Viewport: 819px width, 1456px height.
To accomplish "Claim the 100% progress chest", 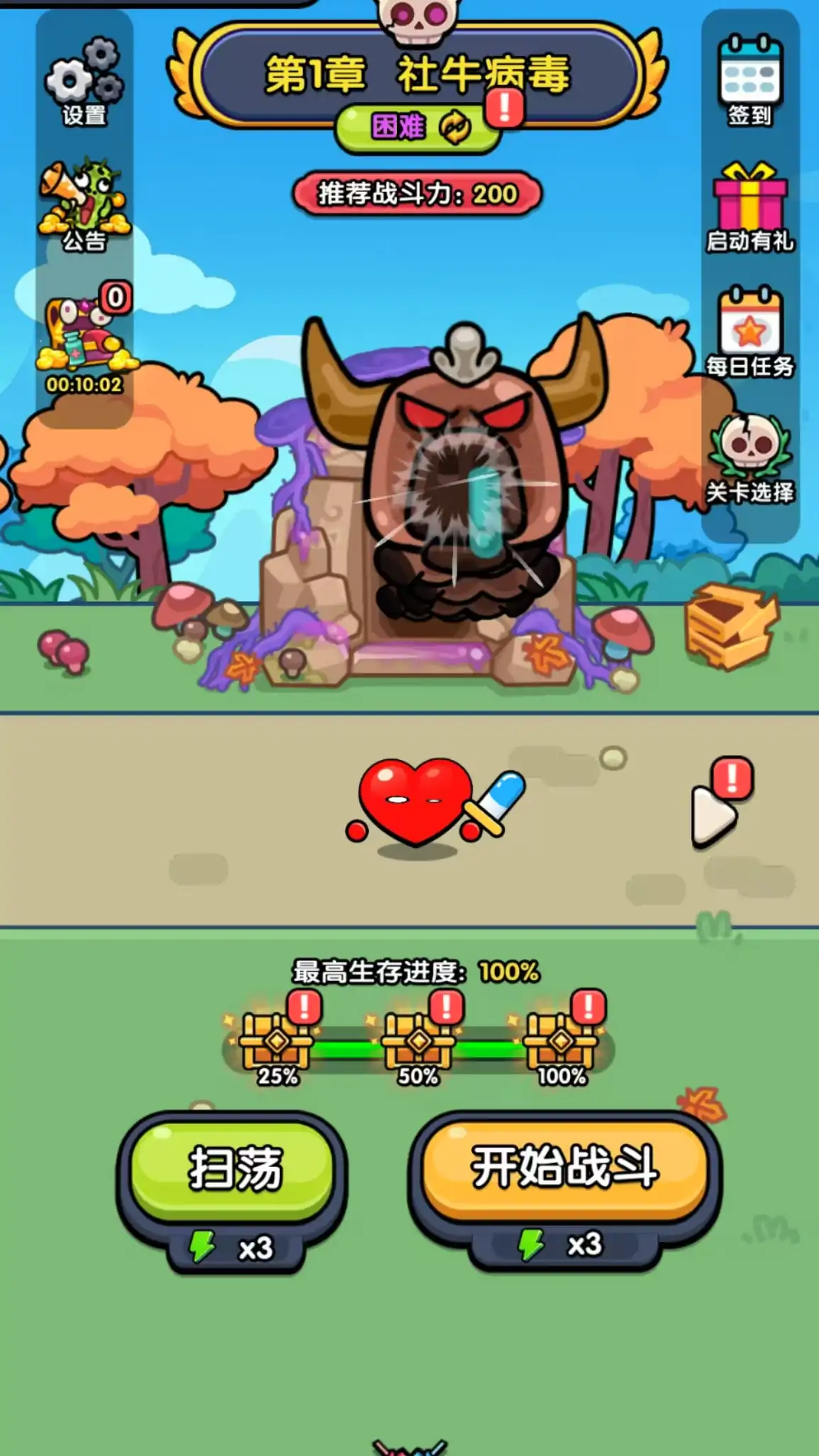I will pyautogui.click(x=561, y=1042).
